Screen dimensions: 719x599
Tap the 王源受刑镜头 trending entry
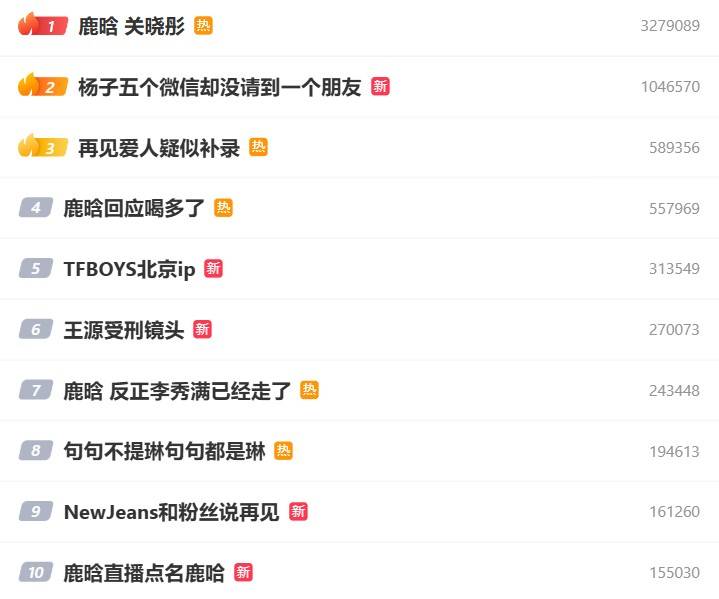[124, 330]
